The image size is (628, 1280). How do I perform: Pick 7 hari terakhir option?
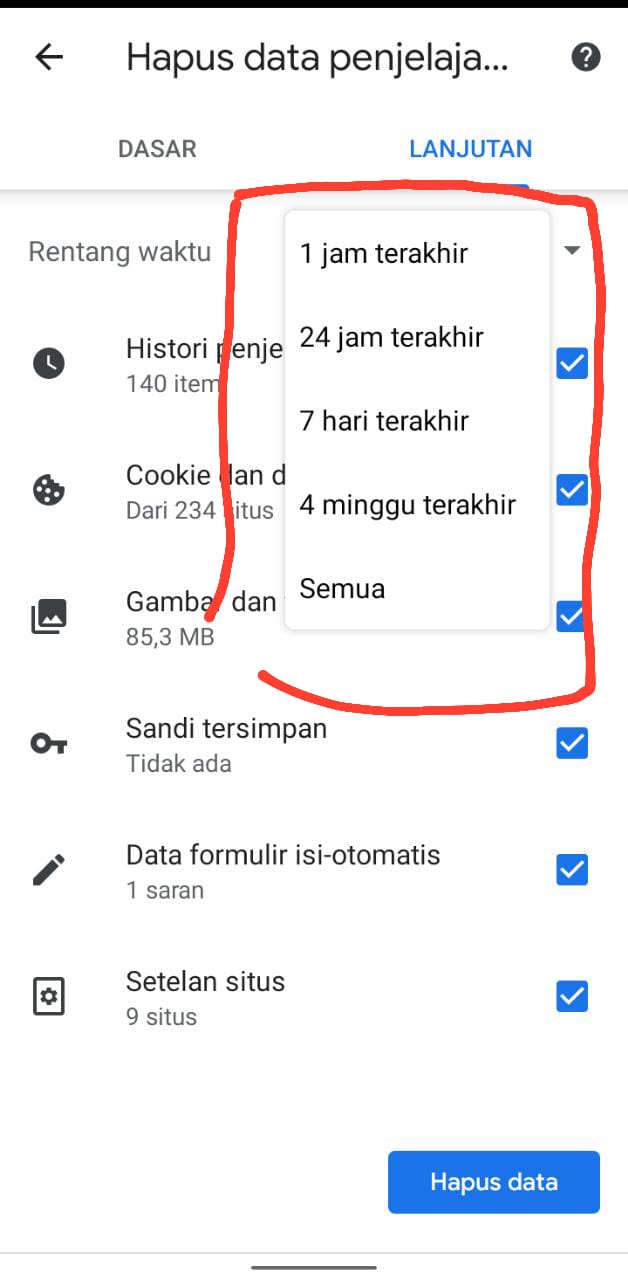pyautogui.click(x=384, y=421)
